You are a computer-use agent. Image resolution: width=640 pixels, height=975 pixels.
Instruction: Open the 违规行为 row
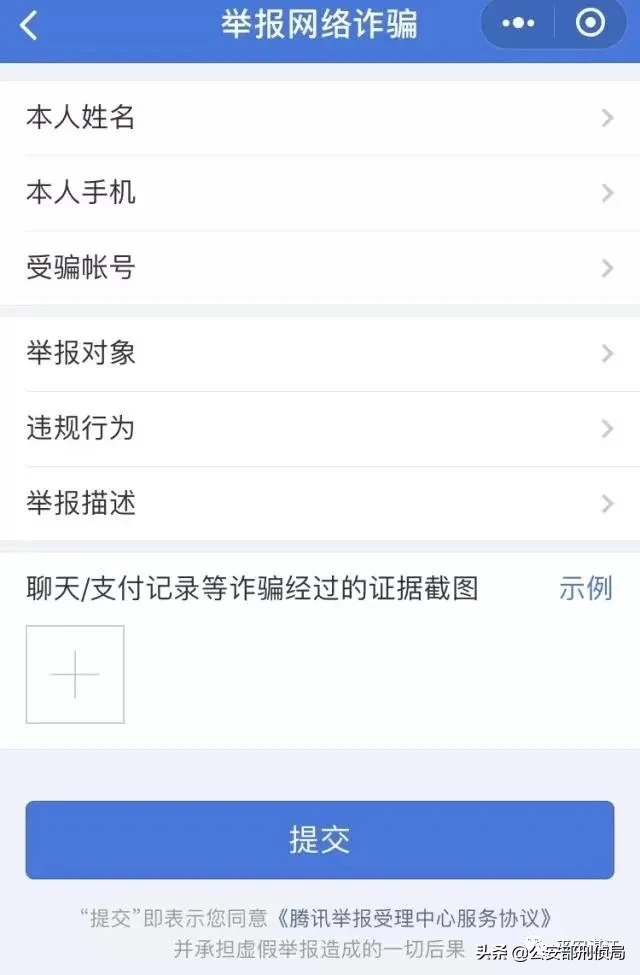pos(320,428)
